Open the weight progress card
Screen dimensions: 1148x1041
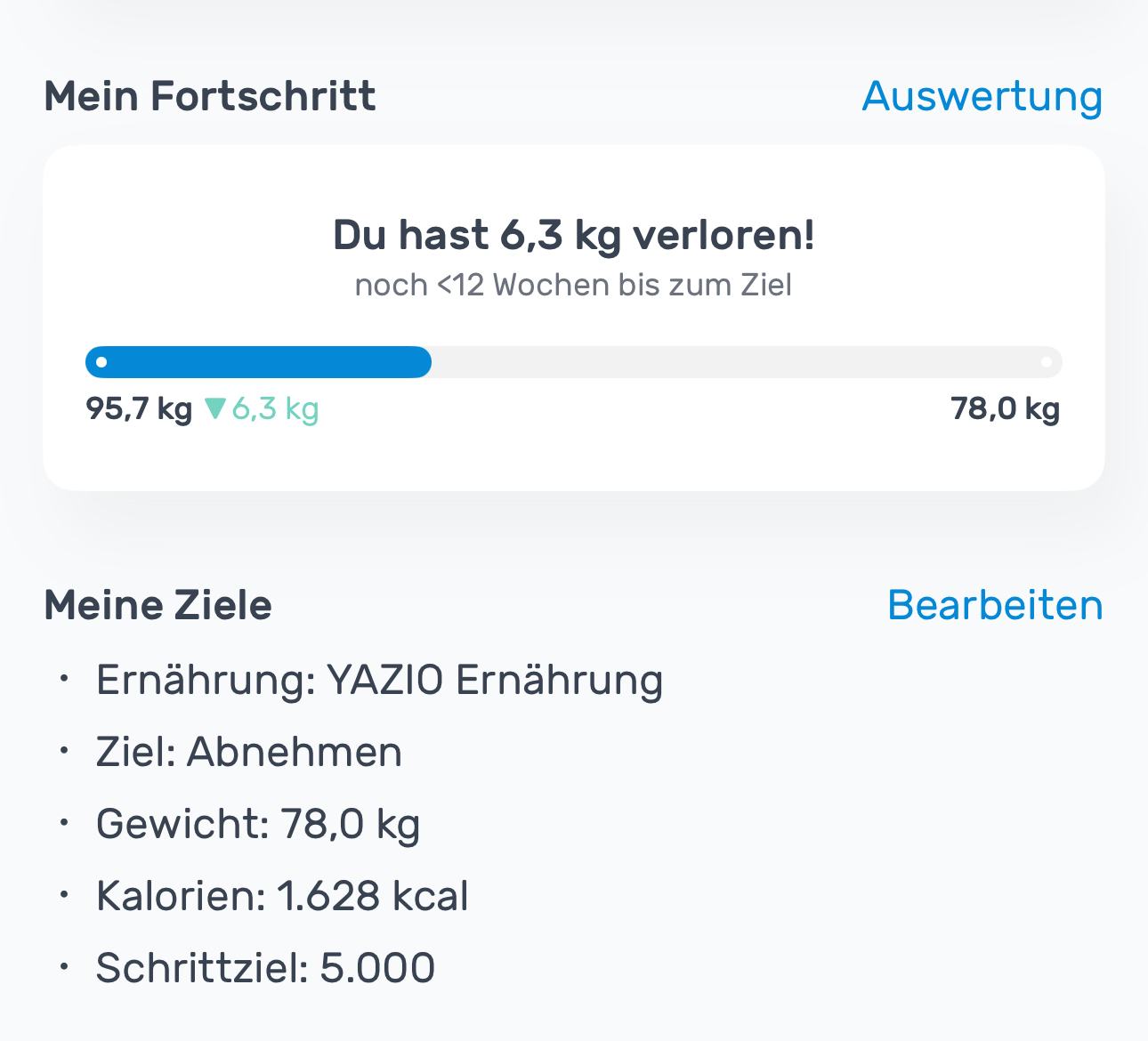pyautogui.click(x=573, y=318)
